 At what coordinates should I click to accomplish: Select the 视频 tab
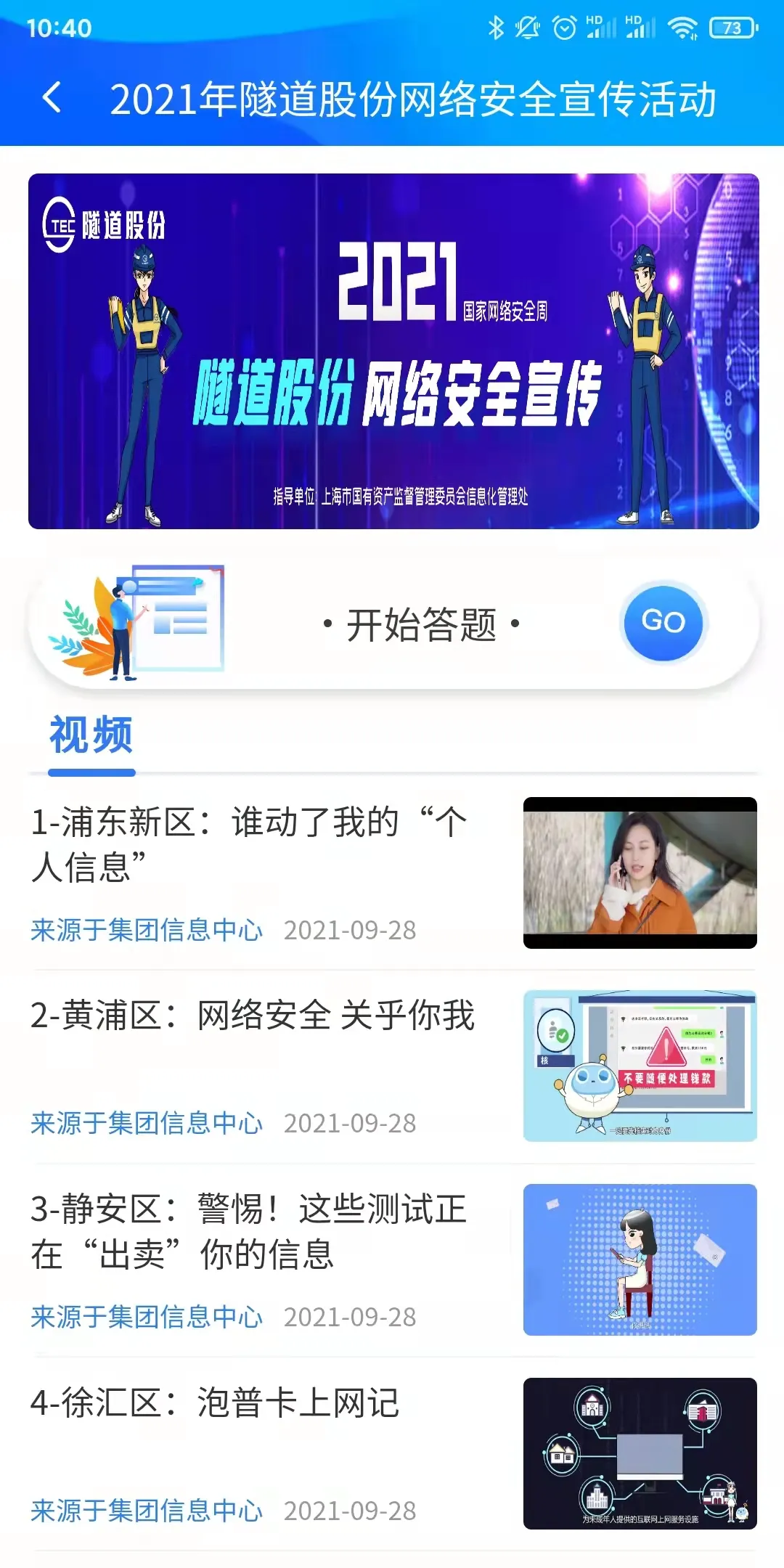click(x=91, y=735)
